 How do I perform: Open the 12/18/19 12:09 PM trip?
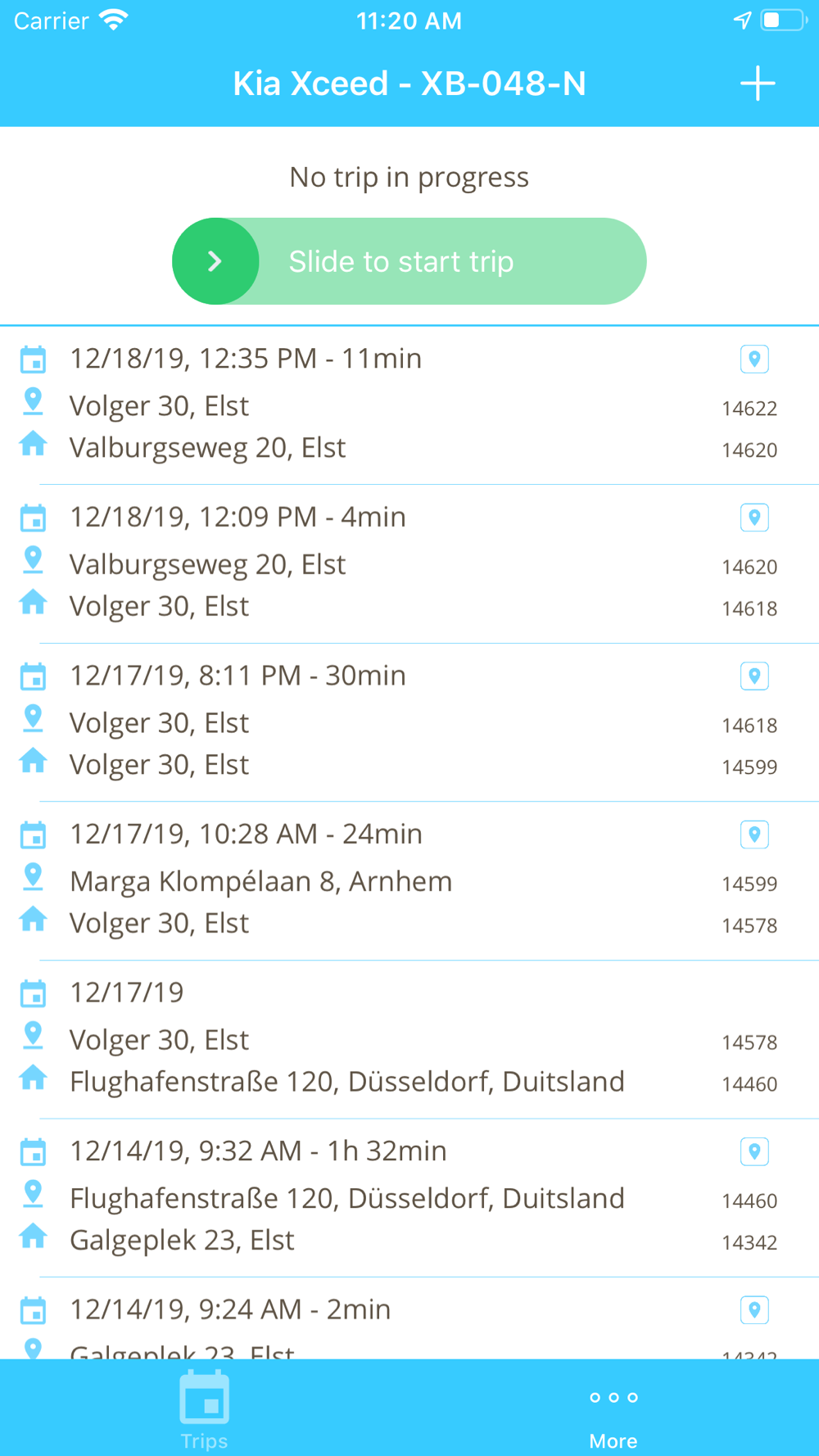(369, 564)
